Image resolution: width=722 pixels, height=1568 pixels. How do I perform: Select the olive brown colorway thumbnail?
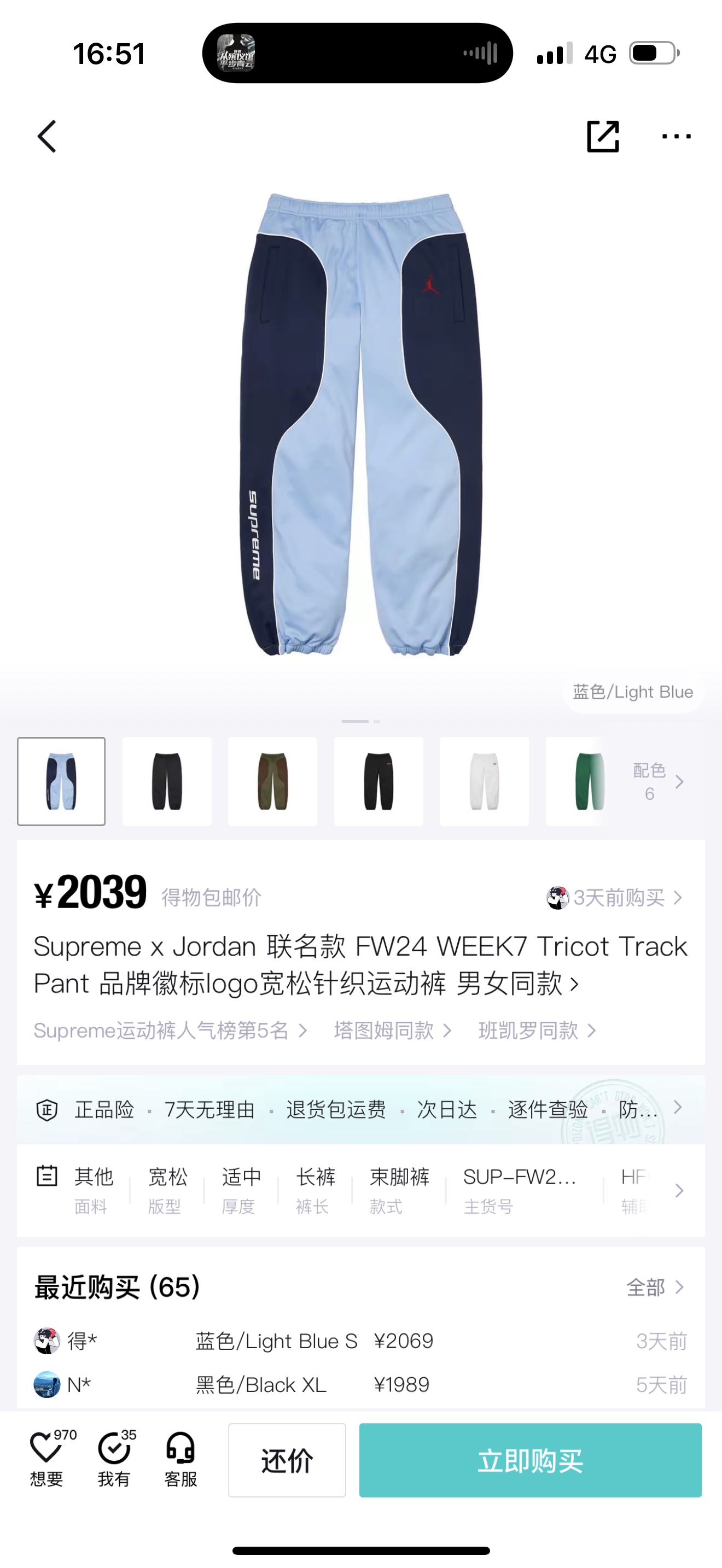[x=272, y=781]
